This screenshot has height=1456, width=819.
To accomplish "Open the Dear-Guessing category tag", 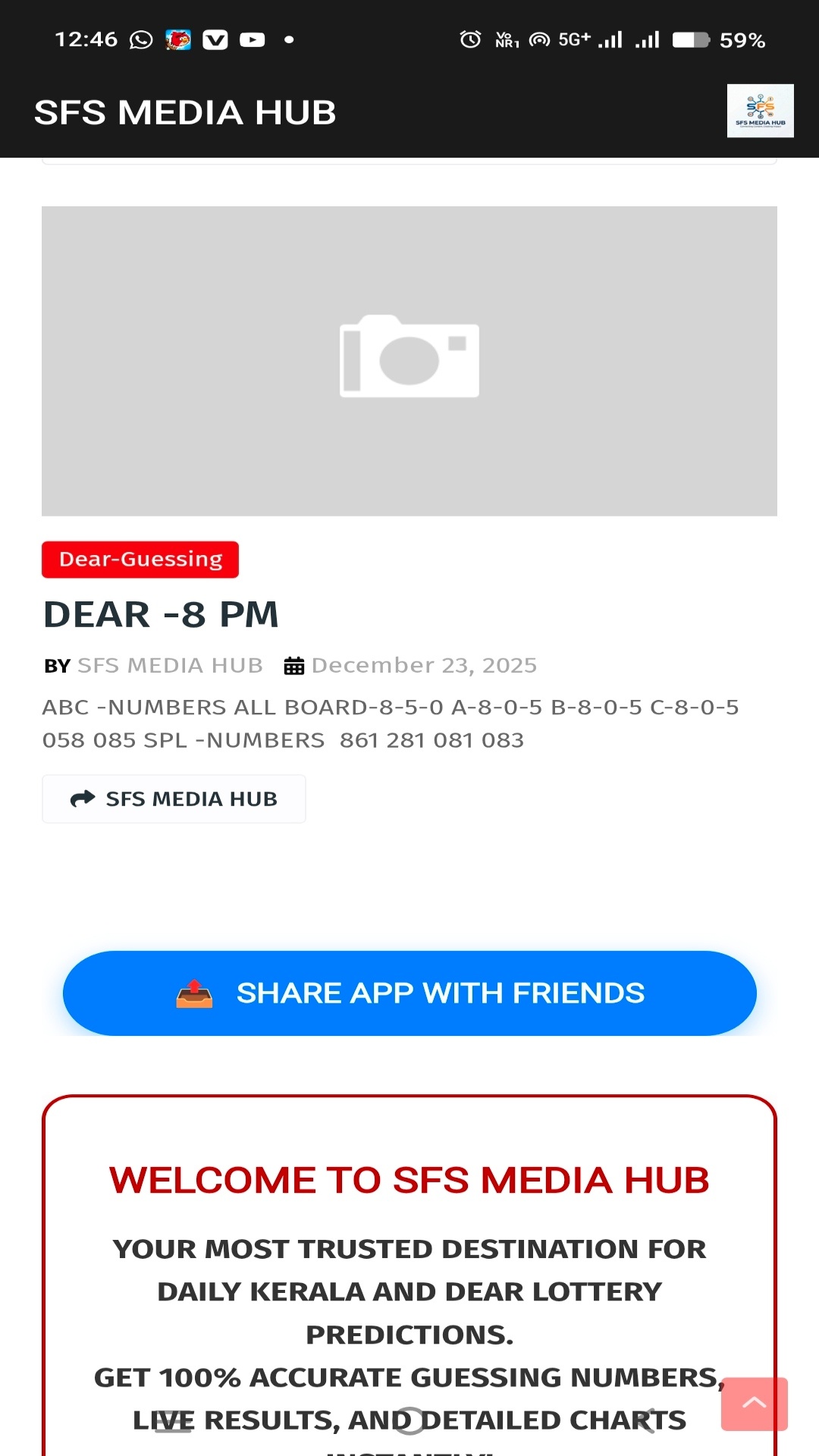I will [140, 560].
